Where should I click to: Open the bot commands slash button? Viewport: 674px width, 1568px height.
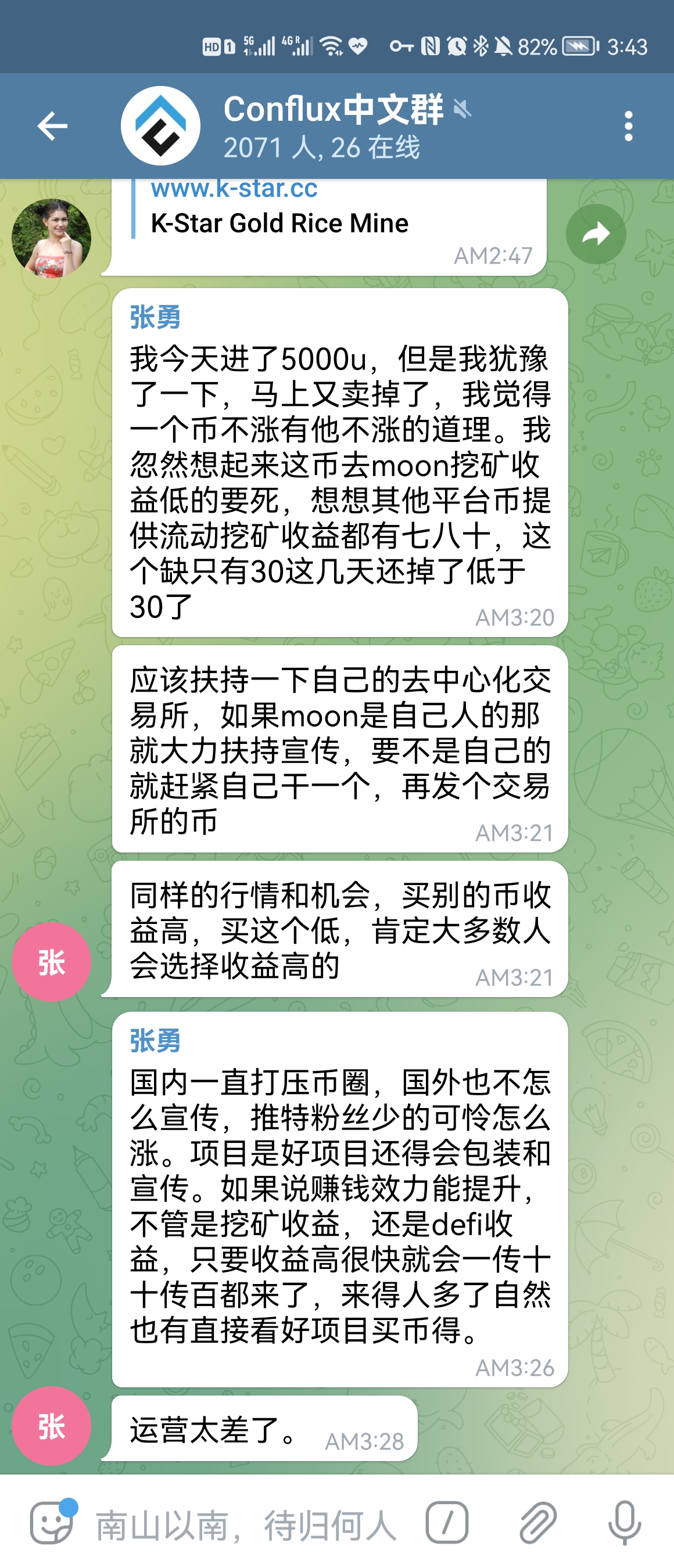point(447,1522)
